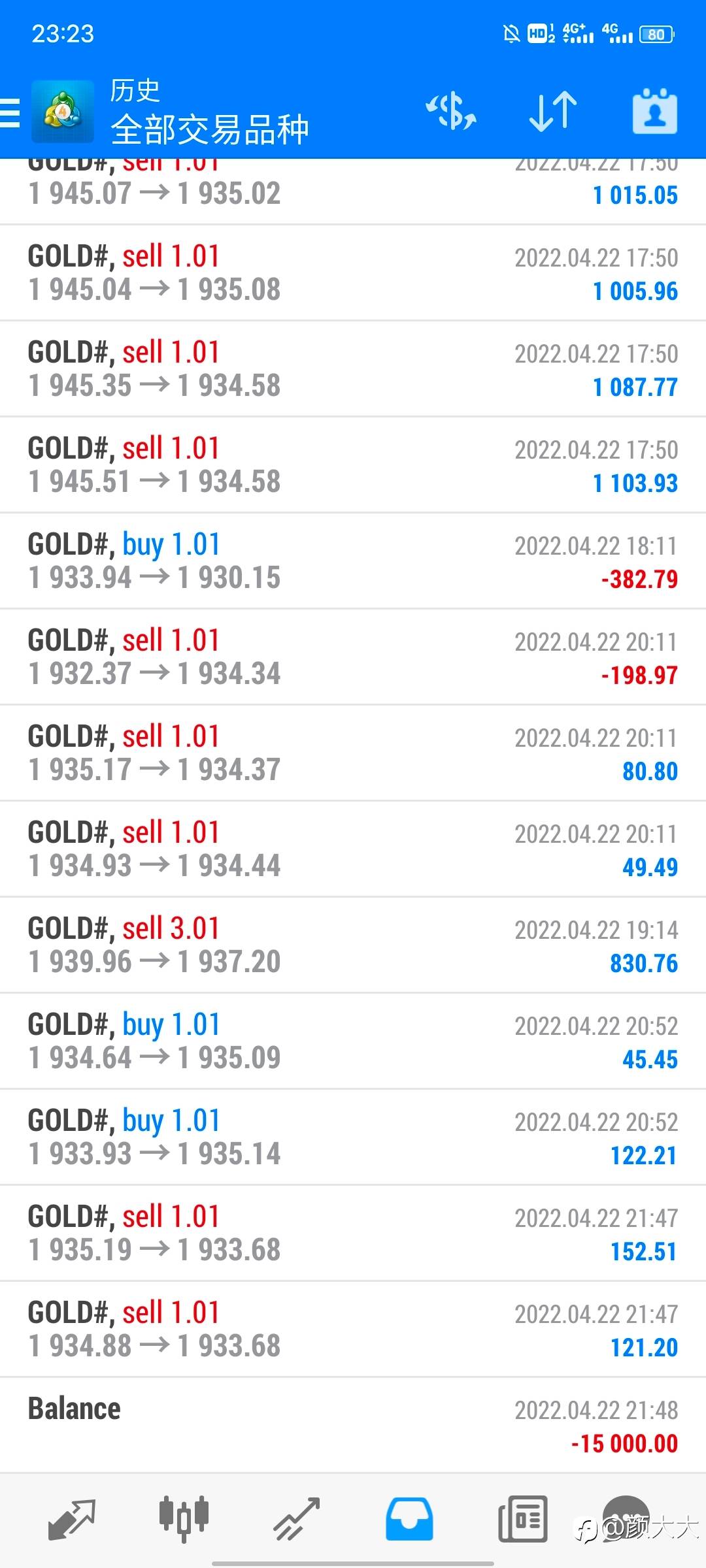This screenshot has height=1568, width=706.
Task: Select the History inbox tab
Action: click(409, 1519)
